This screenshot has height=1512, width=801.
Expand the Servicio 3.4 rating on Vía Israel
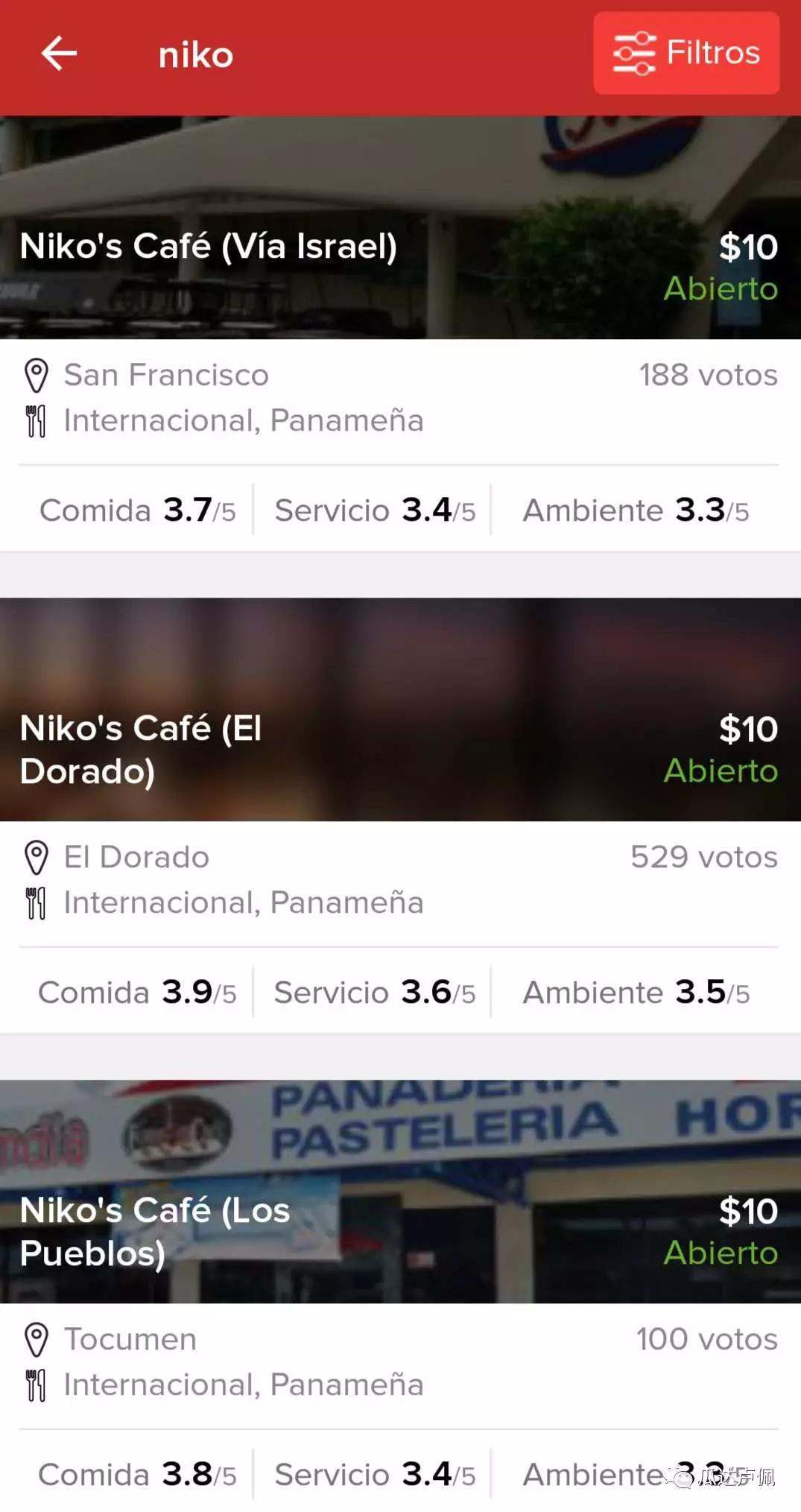click(373, 510)
